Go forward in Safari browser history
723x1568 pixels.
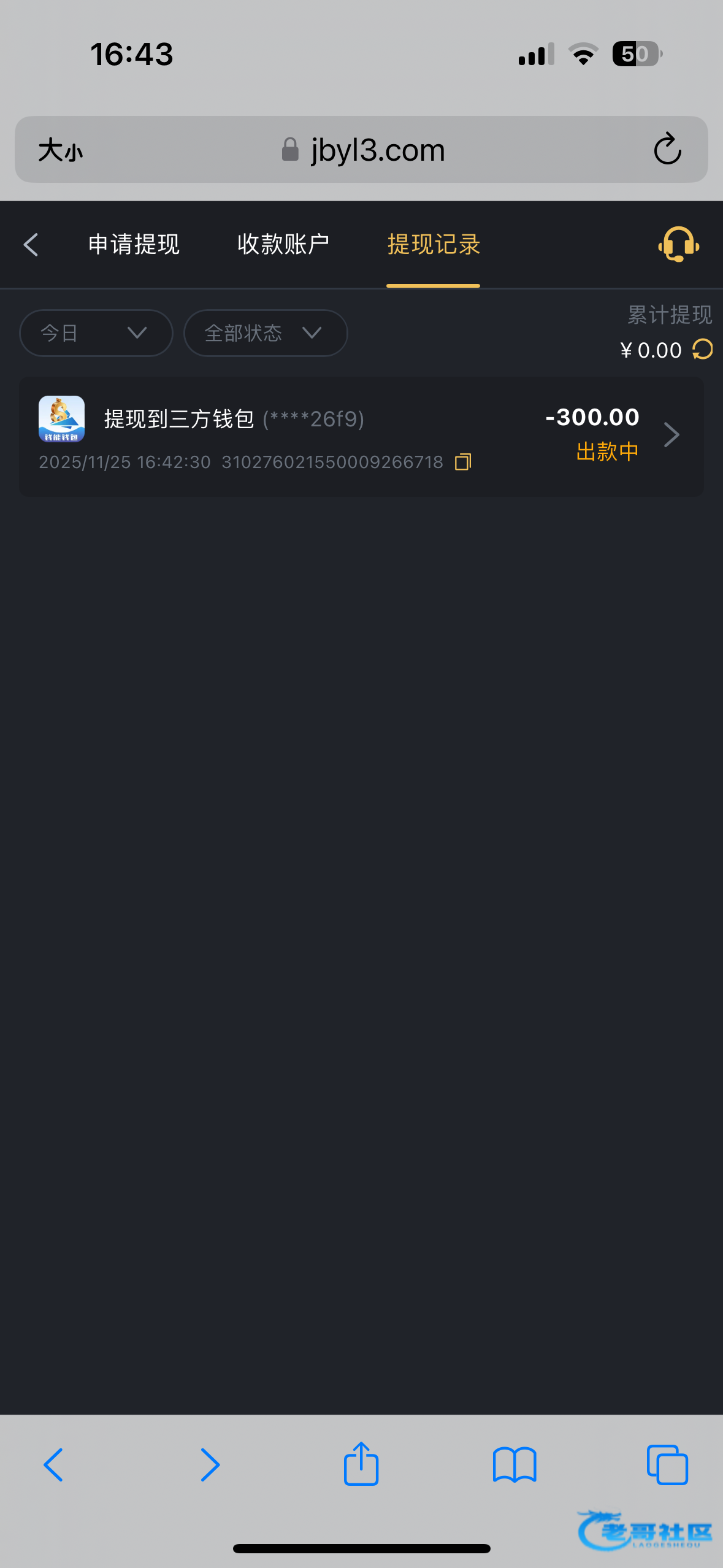click(x=210, y=1465)
